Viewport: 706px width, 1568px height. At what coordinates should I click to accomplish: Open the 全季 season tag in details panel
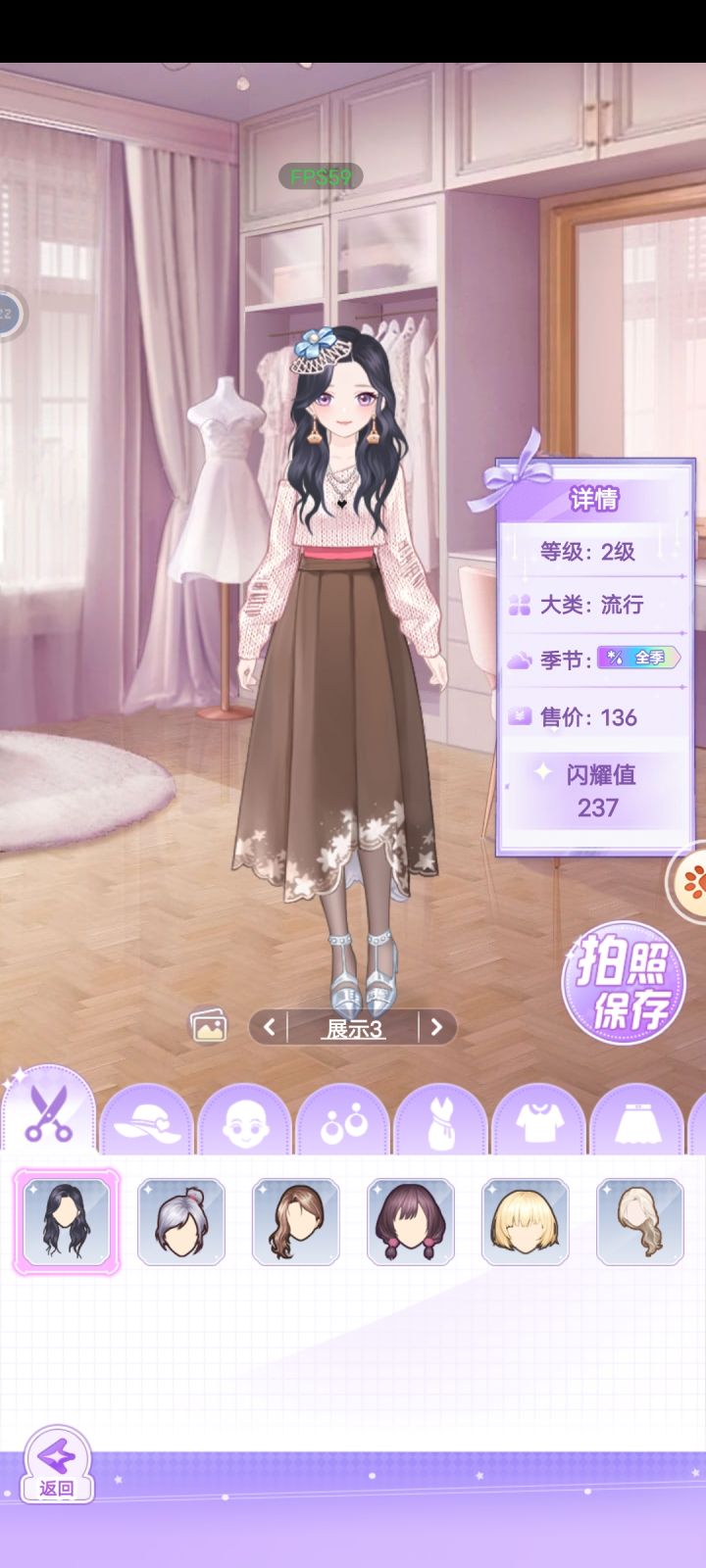[x=638, y=658]
